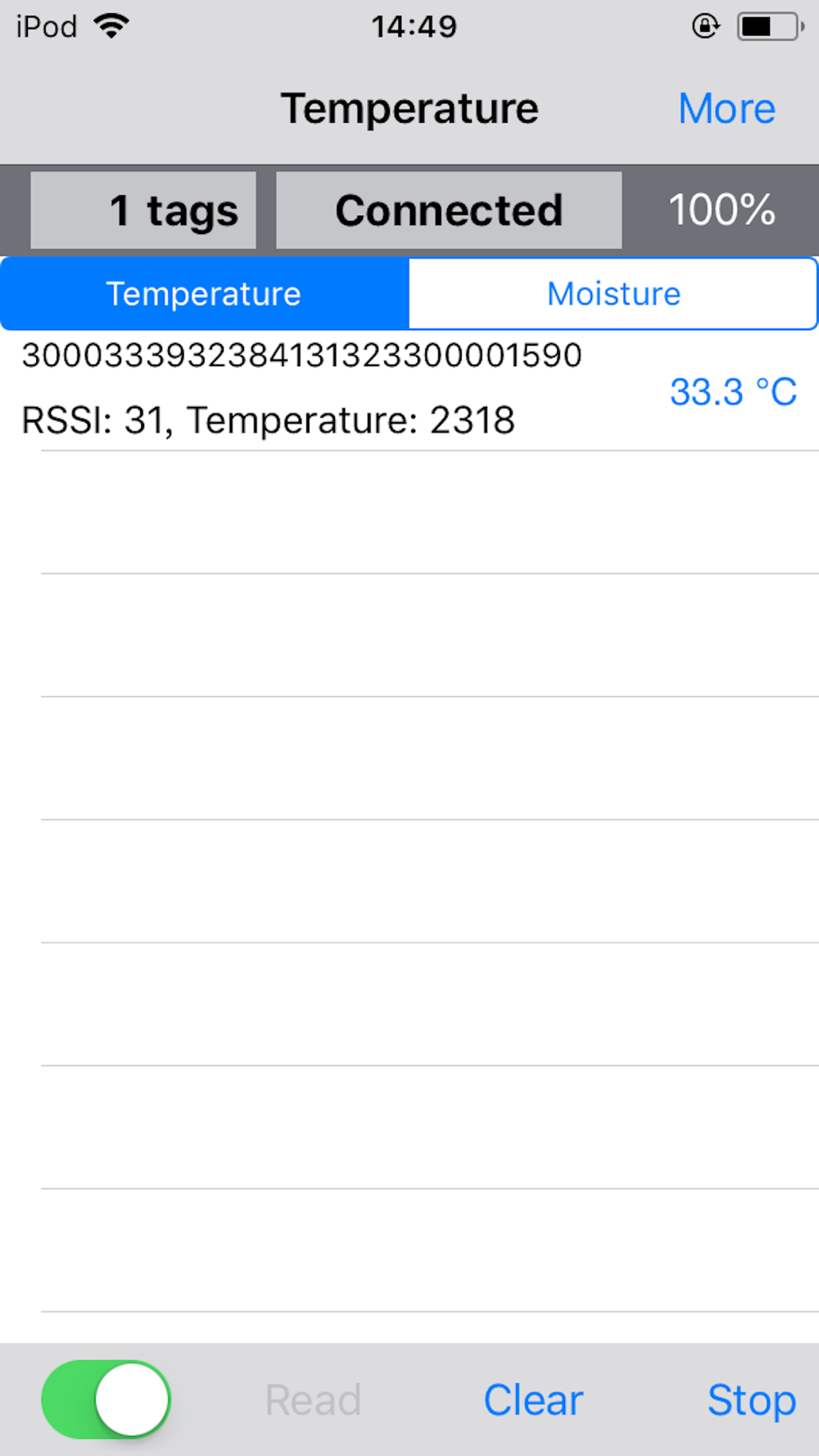
Task: Stop the tag reading
Action: point(751,1399)
